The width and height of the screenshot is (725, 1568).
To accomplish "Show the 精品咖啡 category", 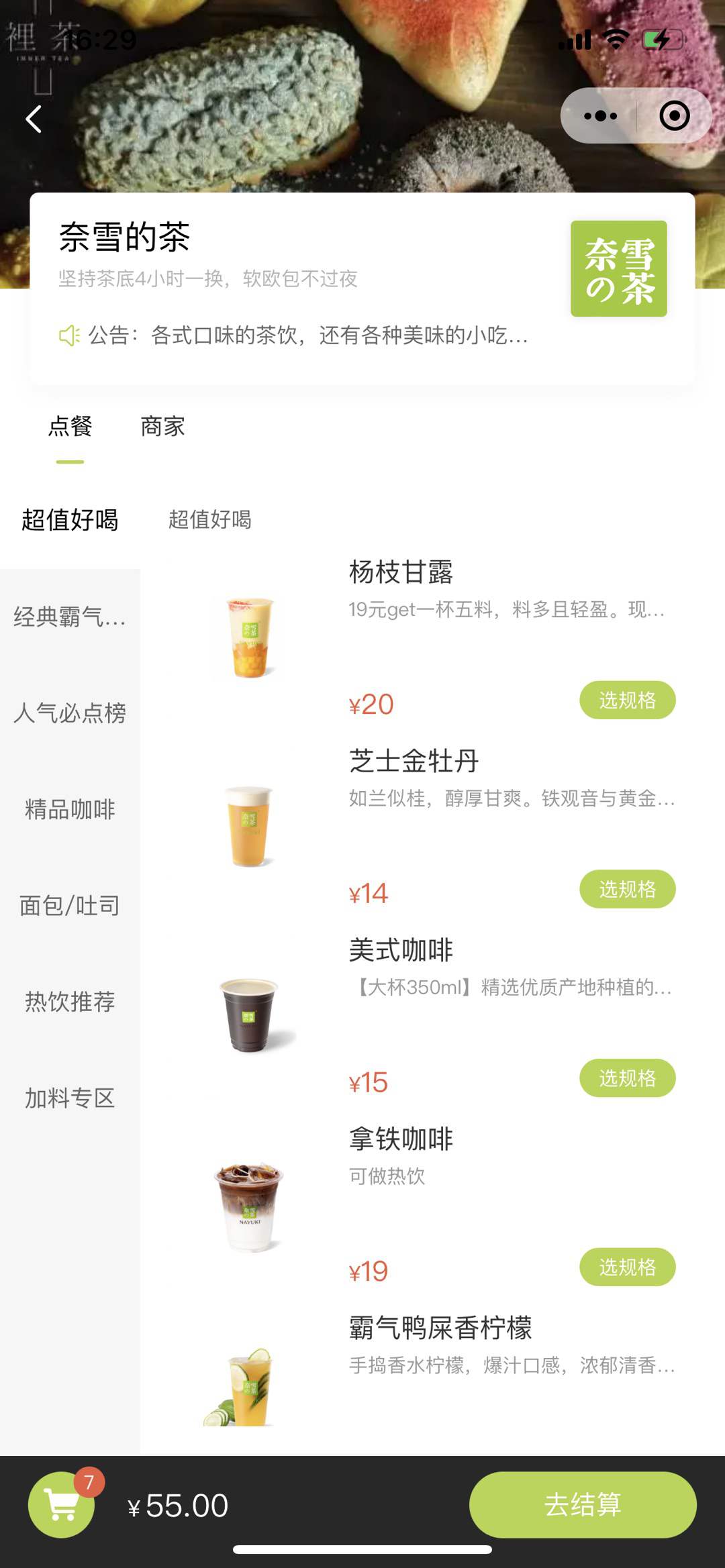I will (70, 810).
